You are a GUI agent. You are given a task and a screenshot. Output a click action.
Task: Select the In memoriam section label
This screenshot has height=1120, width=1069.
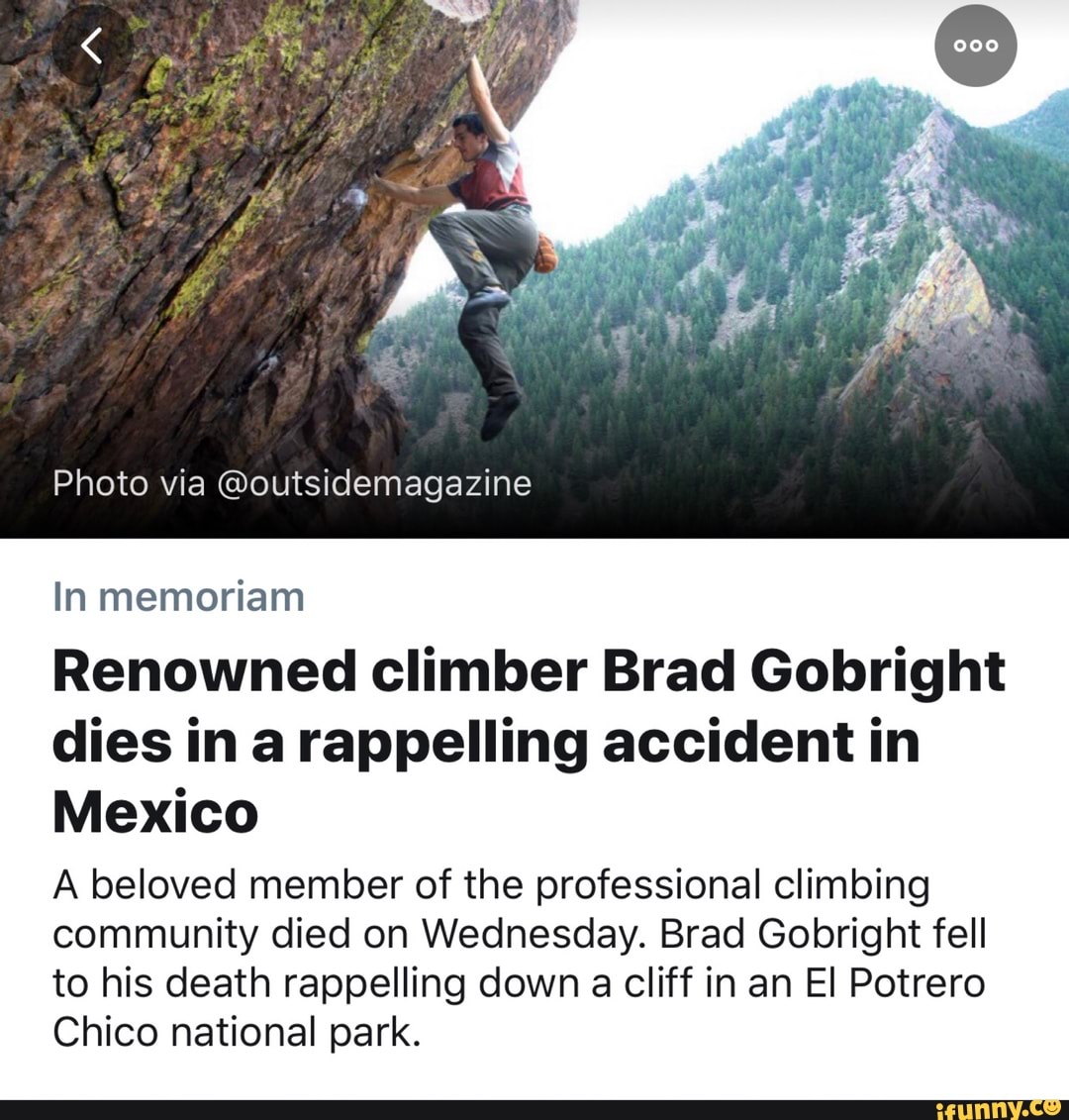point(179,595)
